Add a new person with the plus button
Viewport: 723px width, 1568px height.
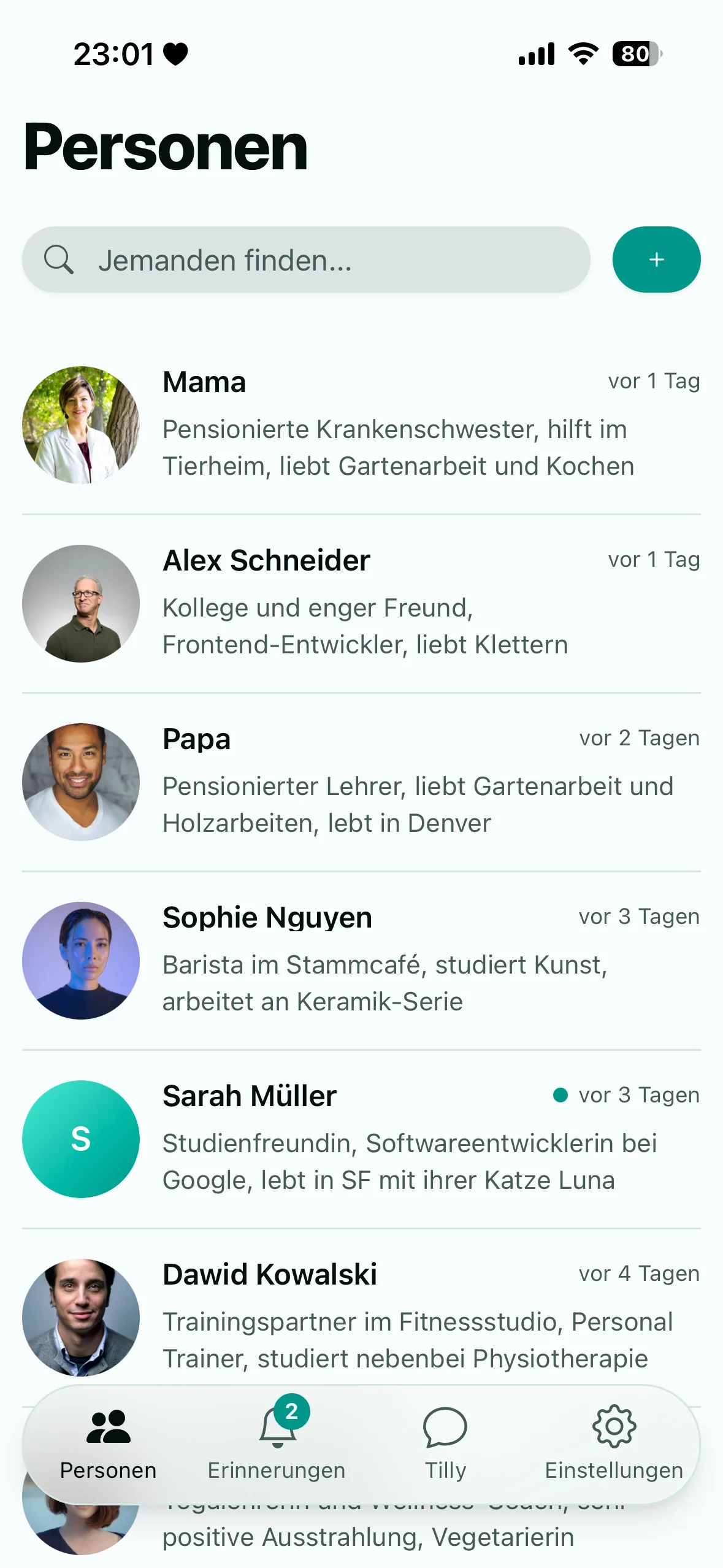pos(656,260)
